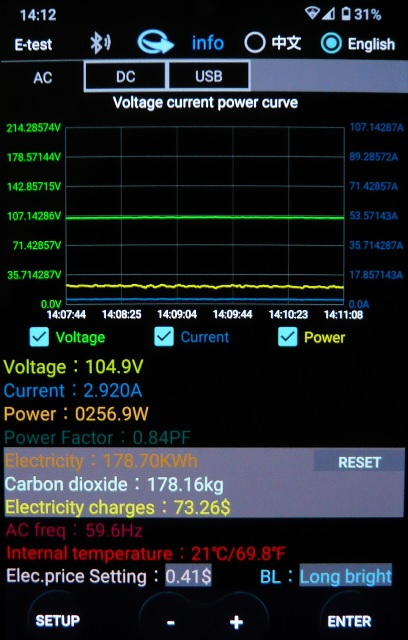The height and width of the screenshot is (640, 408).
Task: Tap the Bluetooth connection icon
Action: pyautogui.click(x=100, y=43)
